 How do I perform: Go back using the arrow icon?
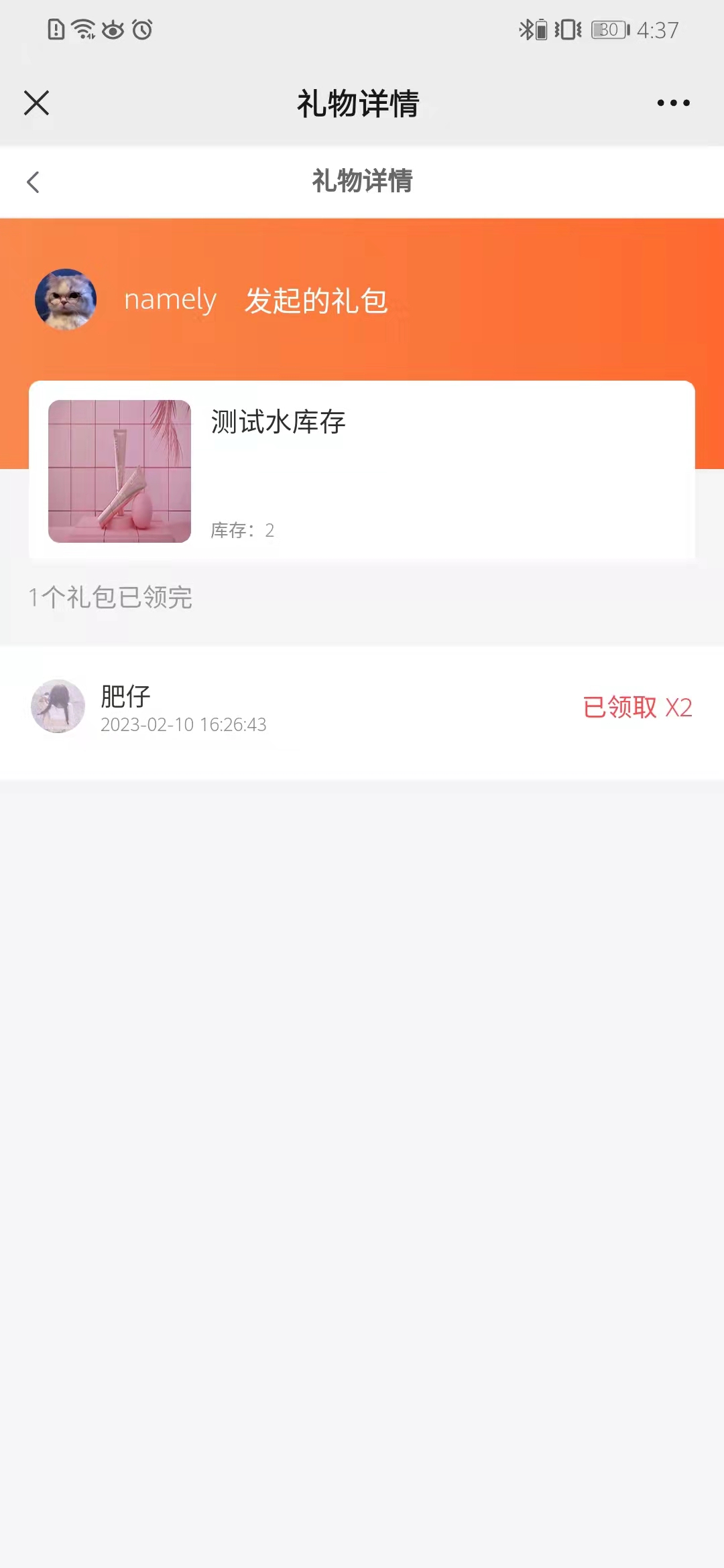click(x=34, y=182)
